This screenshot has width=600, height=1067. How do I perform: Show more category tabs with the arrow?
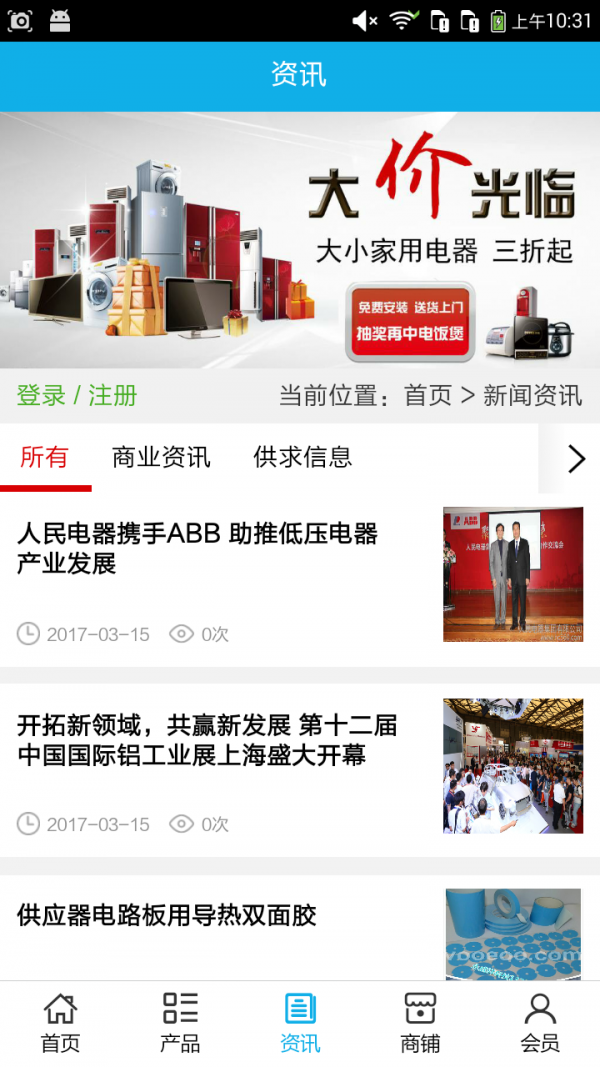[x=575, y=458]
